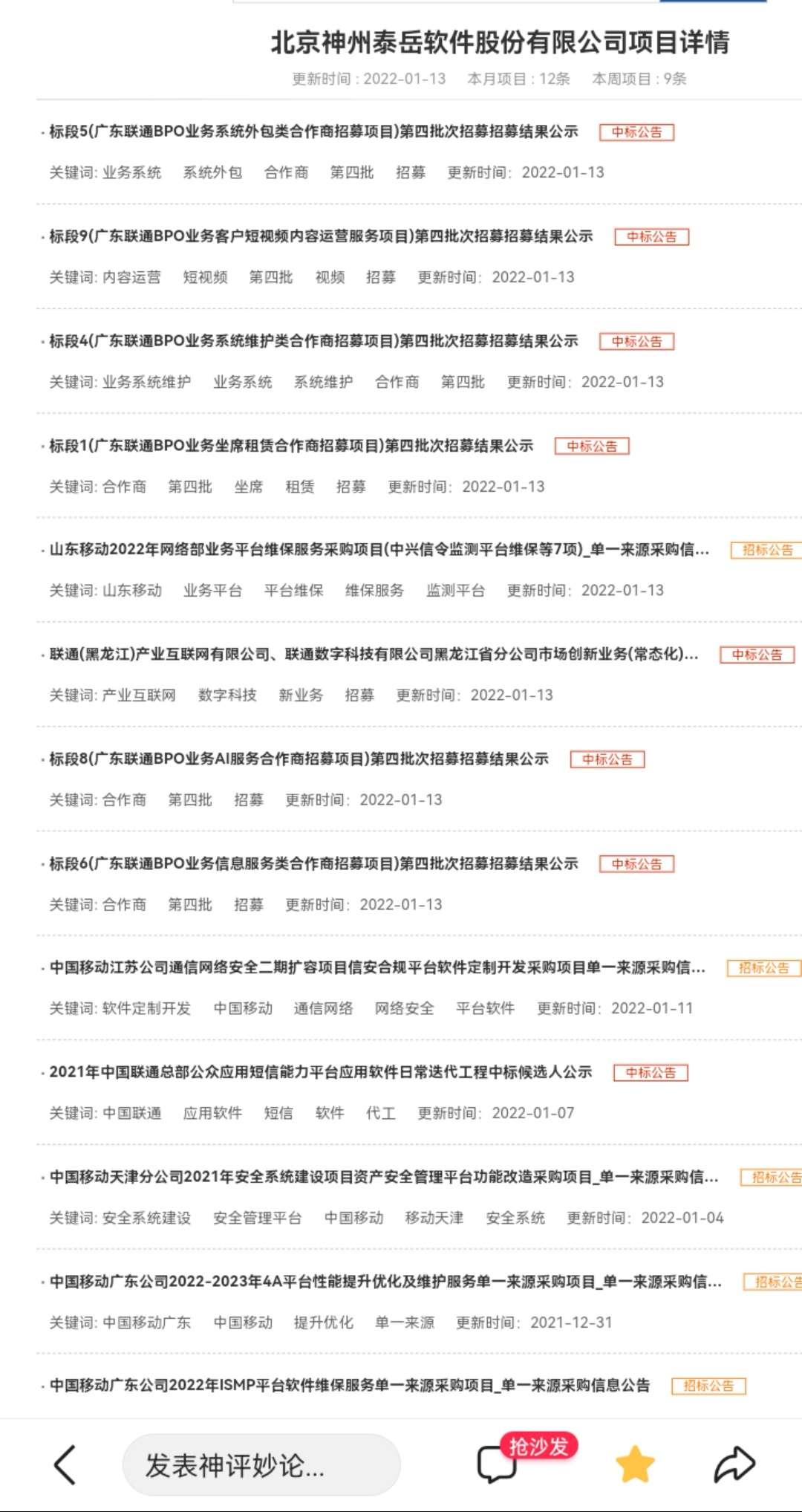Viewport: 802px width, 1512px height.
Task: Open 标段1 坐席租赁合作商招募 result
Action: (x=291, y=446)
